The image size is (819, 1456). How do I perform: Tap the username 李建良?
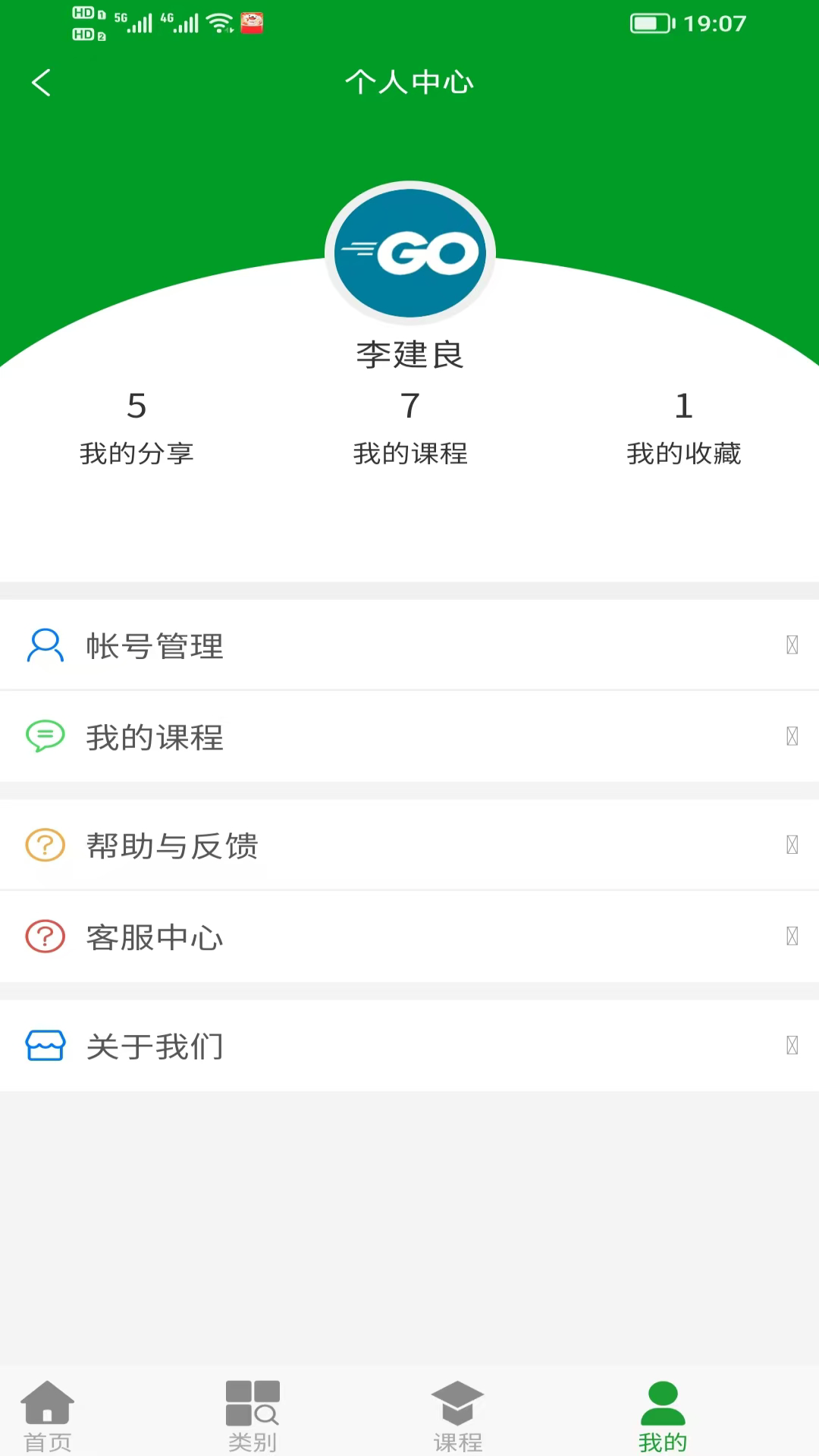[409, 355]
